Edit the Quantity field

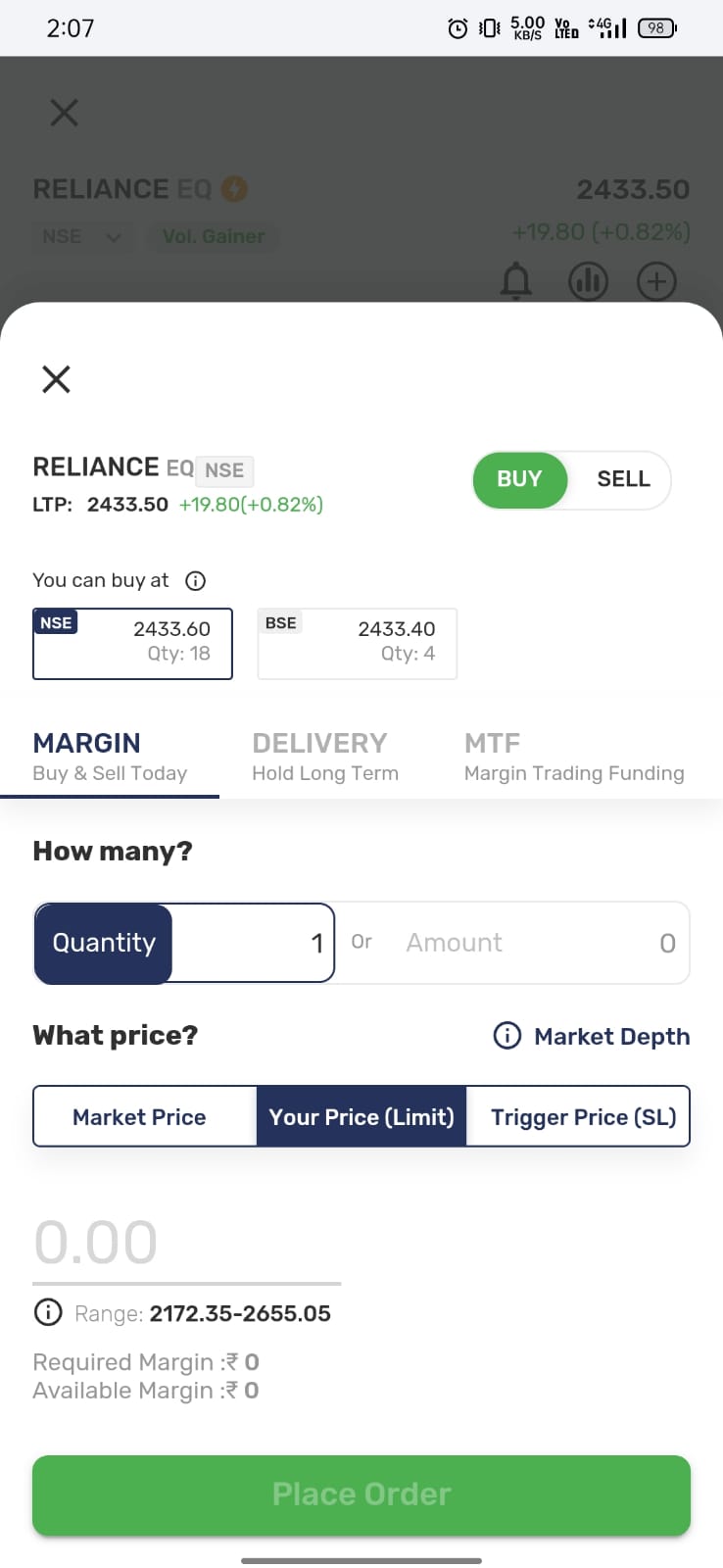[x=184, y=943]
